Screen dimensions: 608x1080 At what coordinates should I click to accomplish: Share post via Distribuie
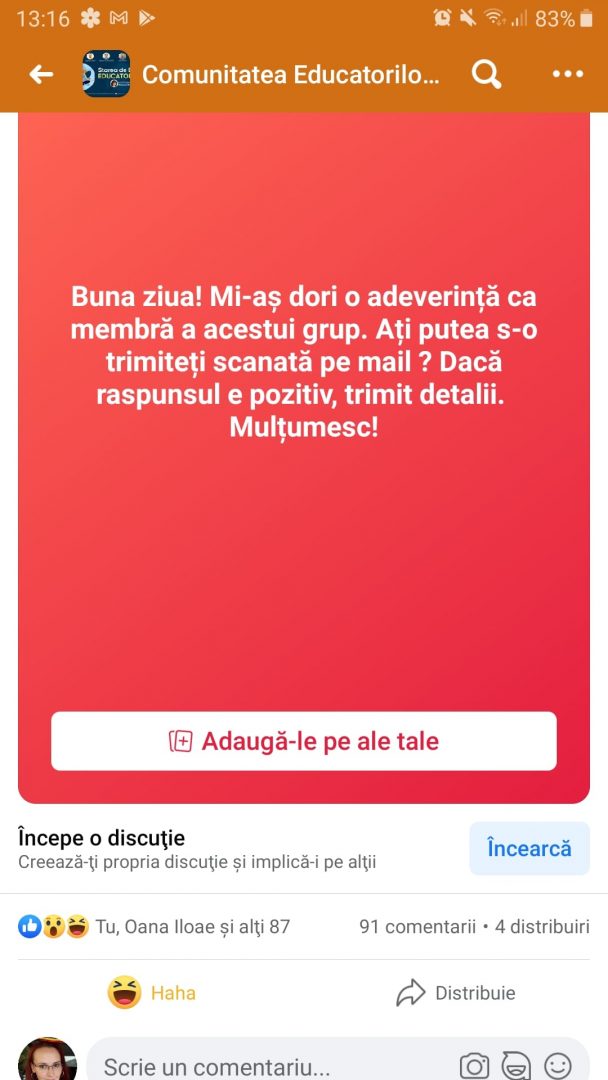456,993
